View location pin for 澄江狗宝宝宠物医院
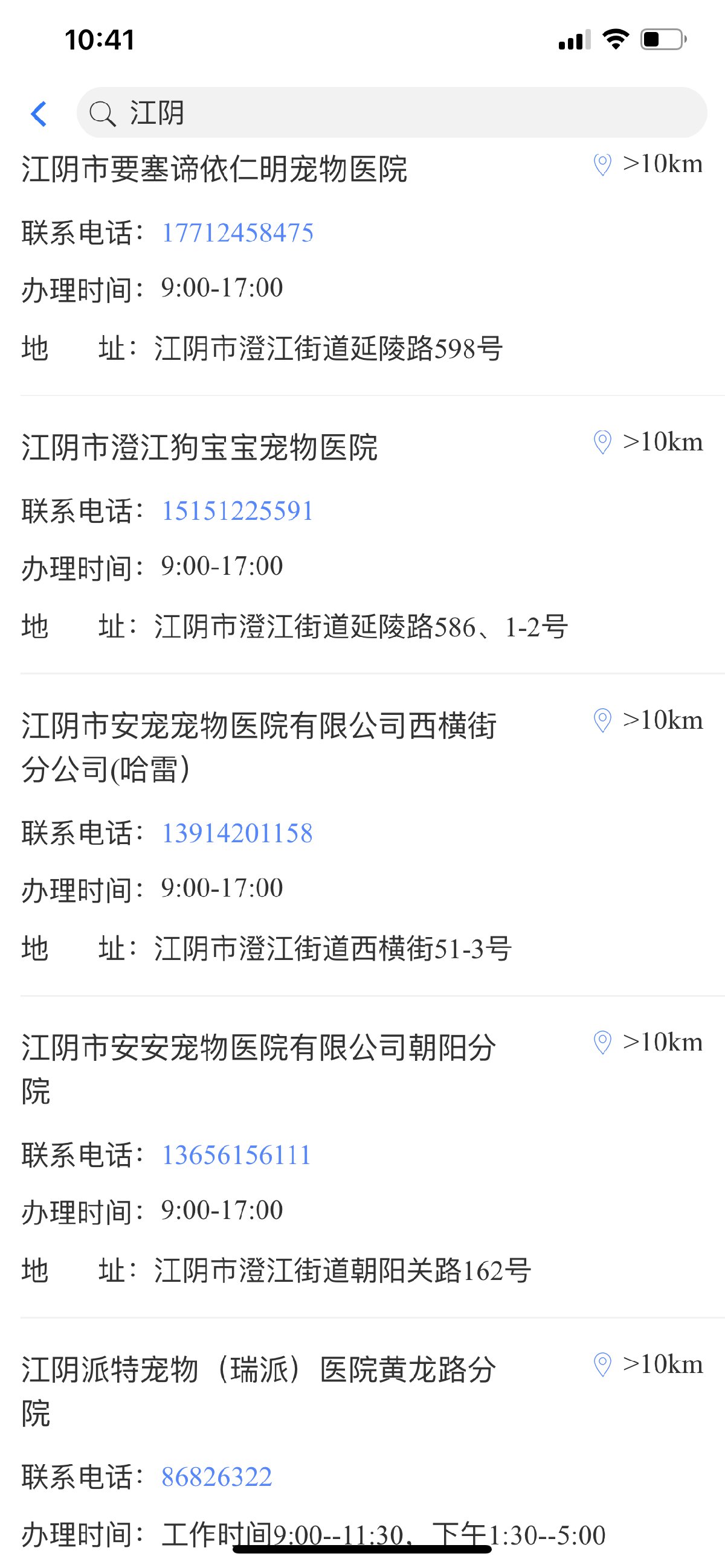 tap(602, 443)
